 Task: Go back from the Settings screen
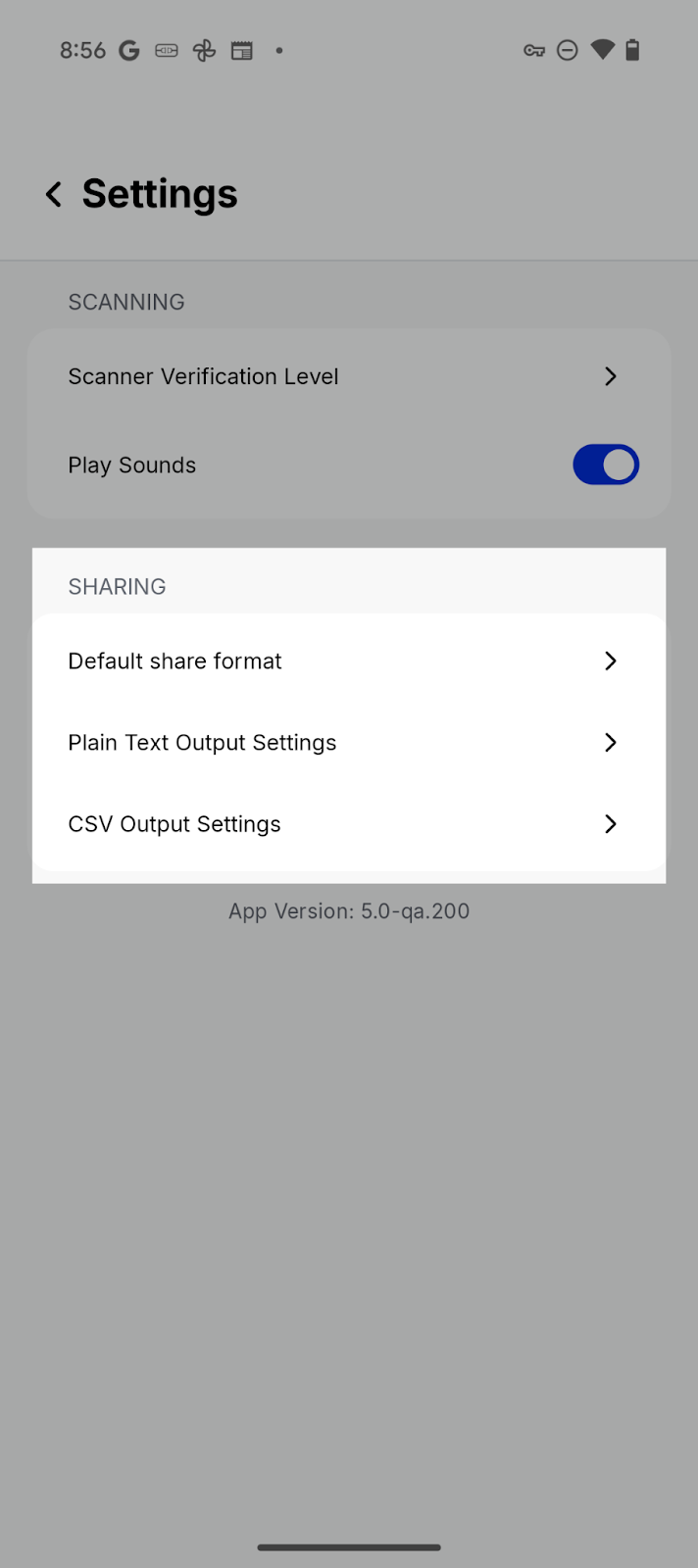(54, 194)
